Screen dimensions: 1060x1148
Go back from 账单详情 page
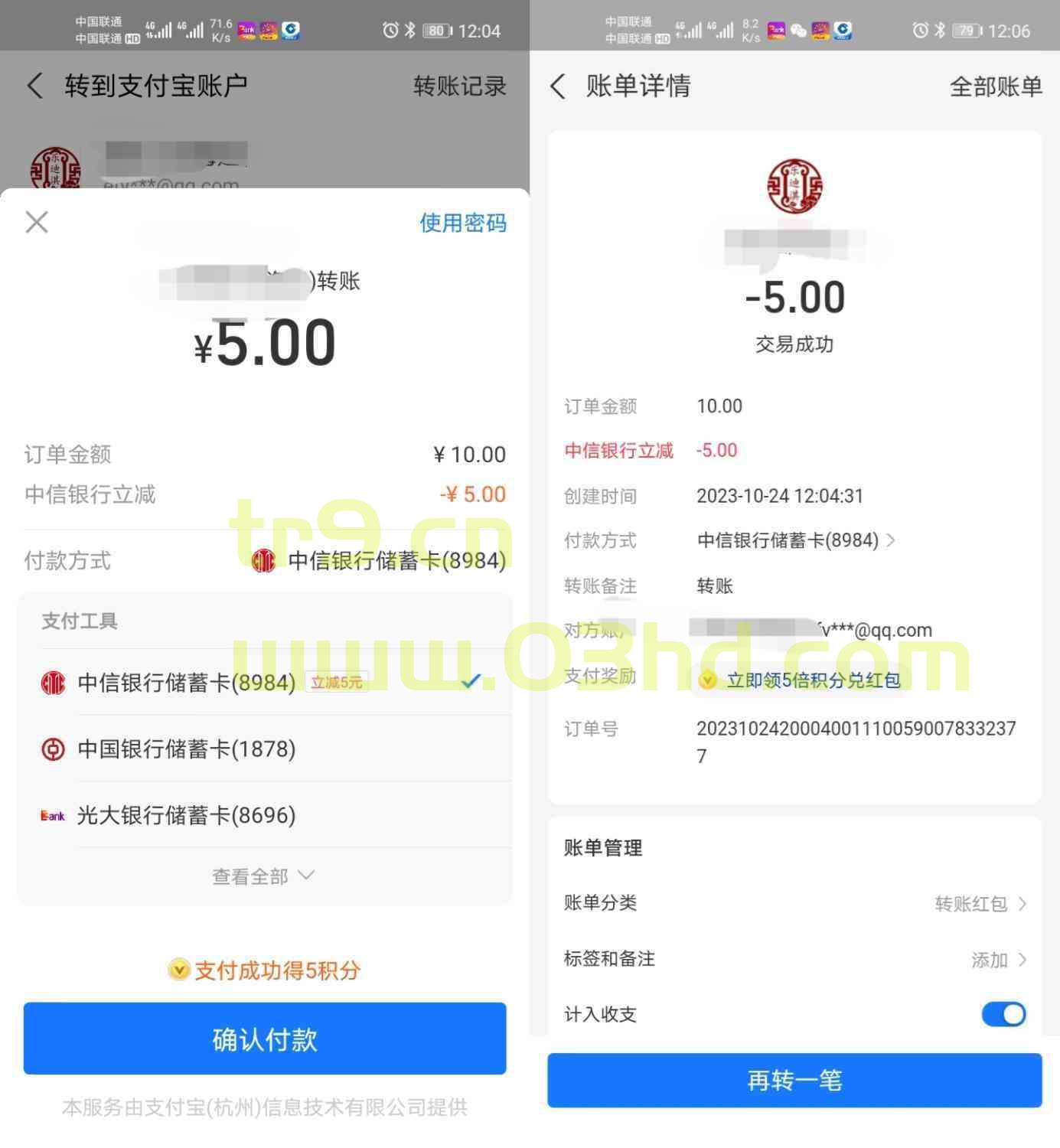(x=558, y=86)
